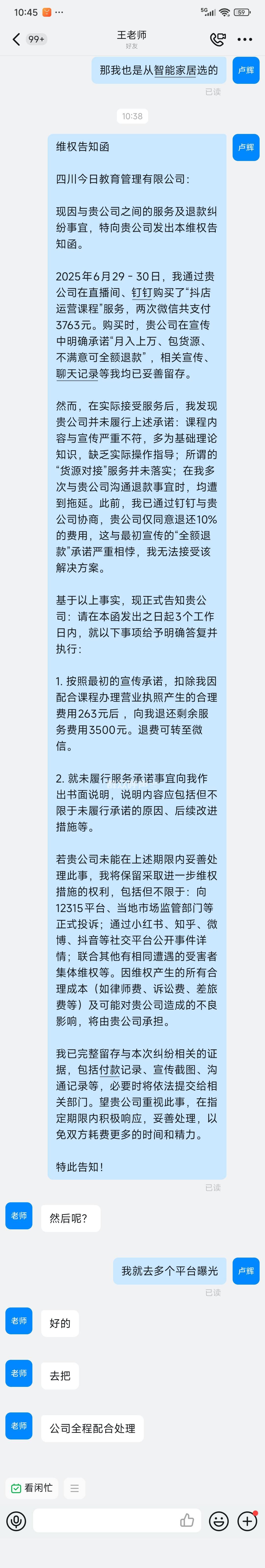Switch to voice input microphone
Image resolution: width=265 pixels, height=1568 pixels.
tap(16, 1521)
